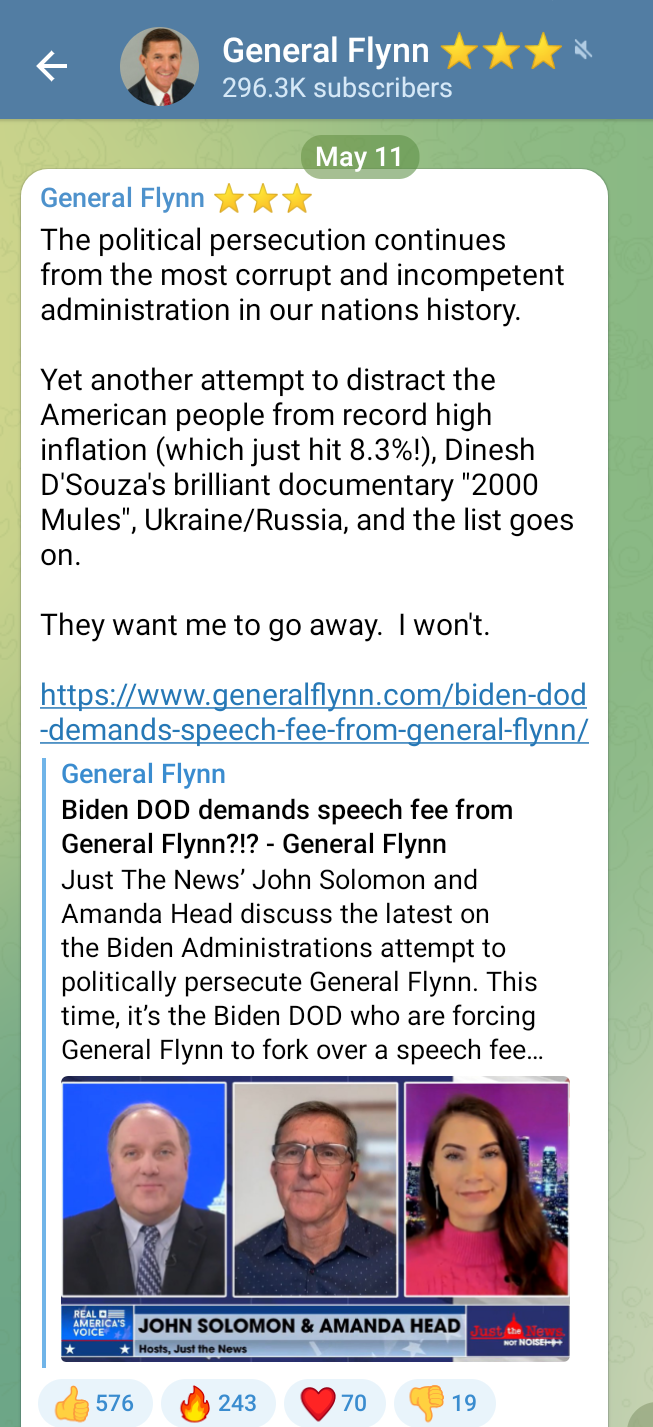React with thumbs up (576)

(x=95, y=1403)
